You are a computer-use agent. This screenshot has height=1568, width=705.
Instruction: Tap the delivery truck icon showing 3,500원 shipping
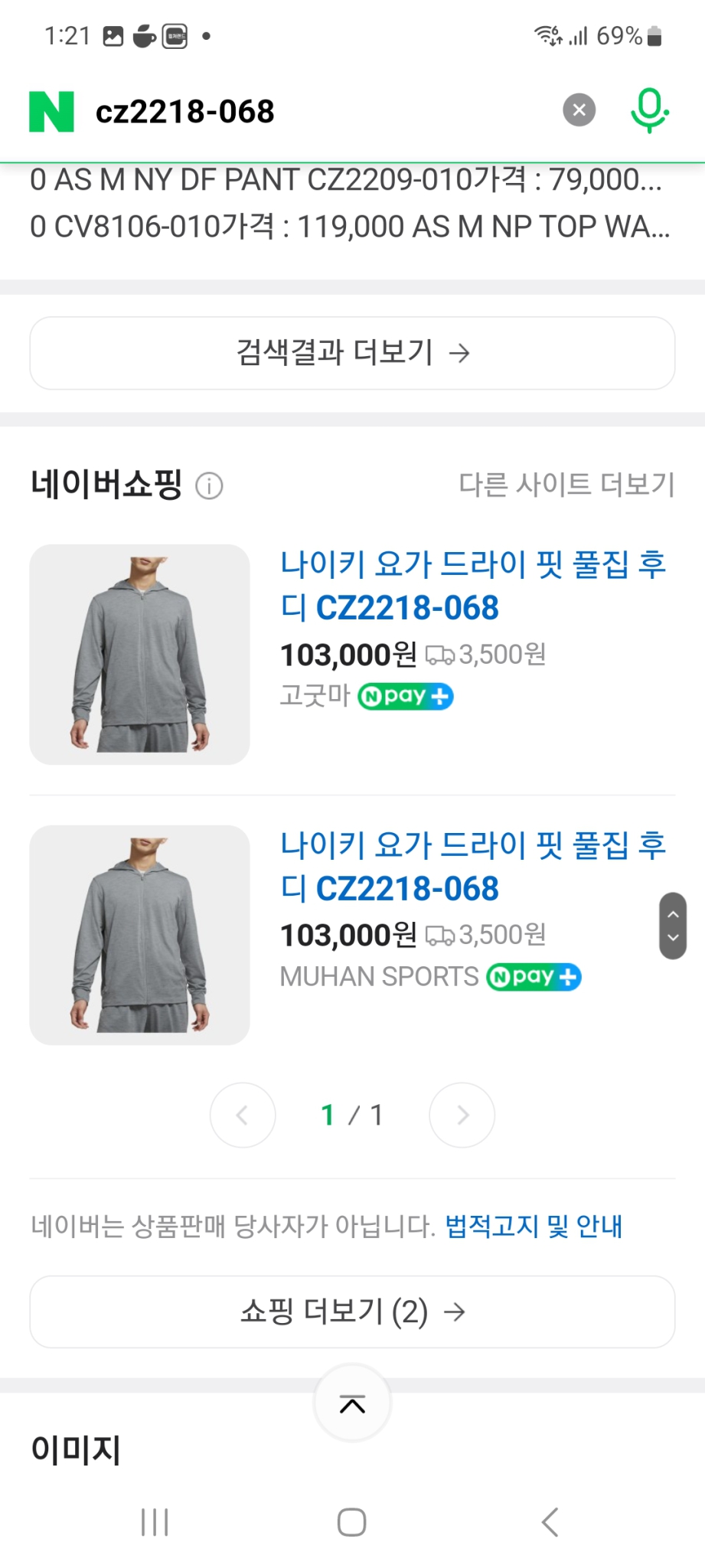439,655
